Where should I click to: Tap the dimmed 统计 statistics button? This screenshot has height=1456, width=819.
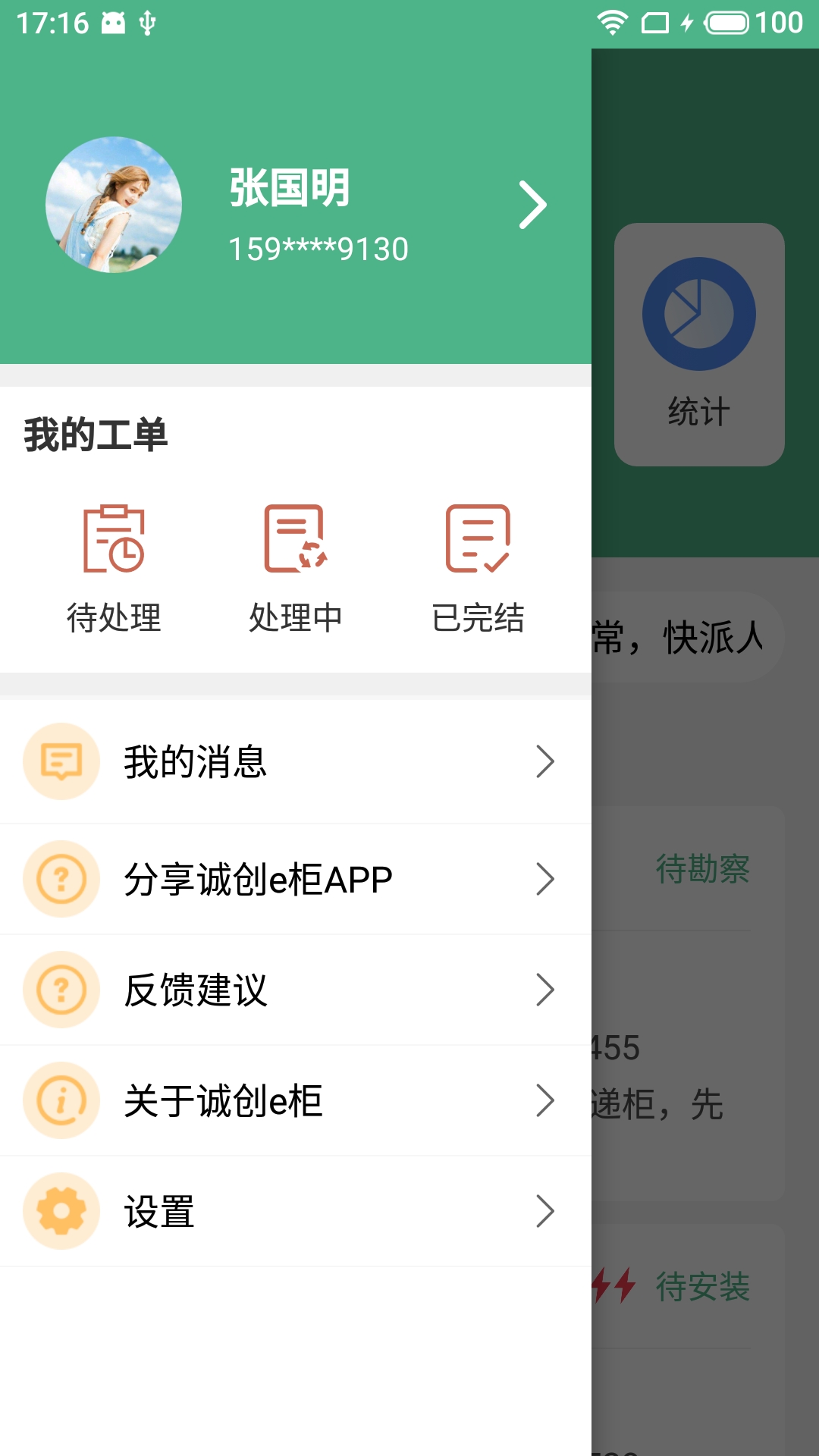pyautogui.click(x=699, y=344)
